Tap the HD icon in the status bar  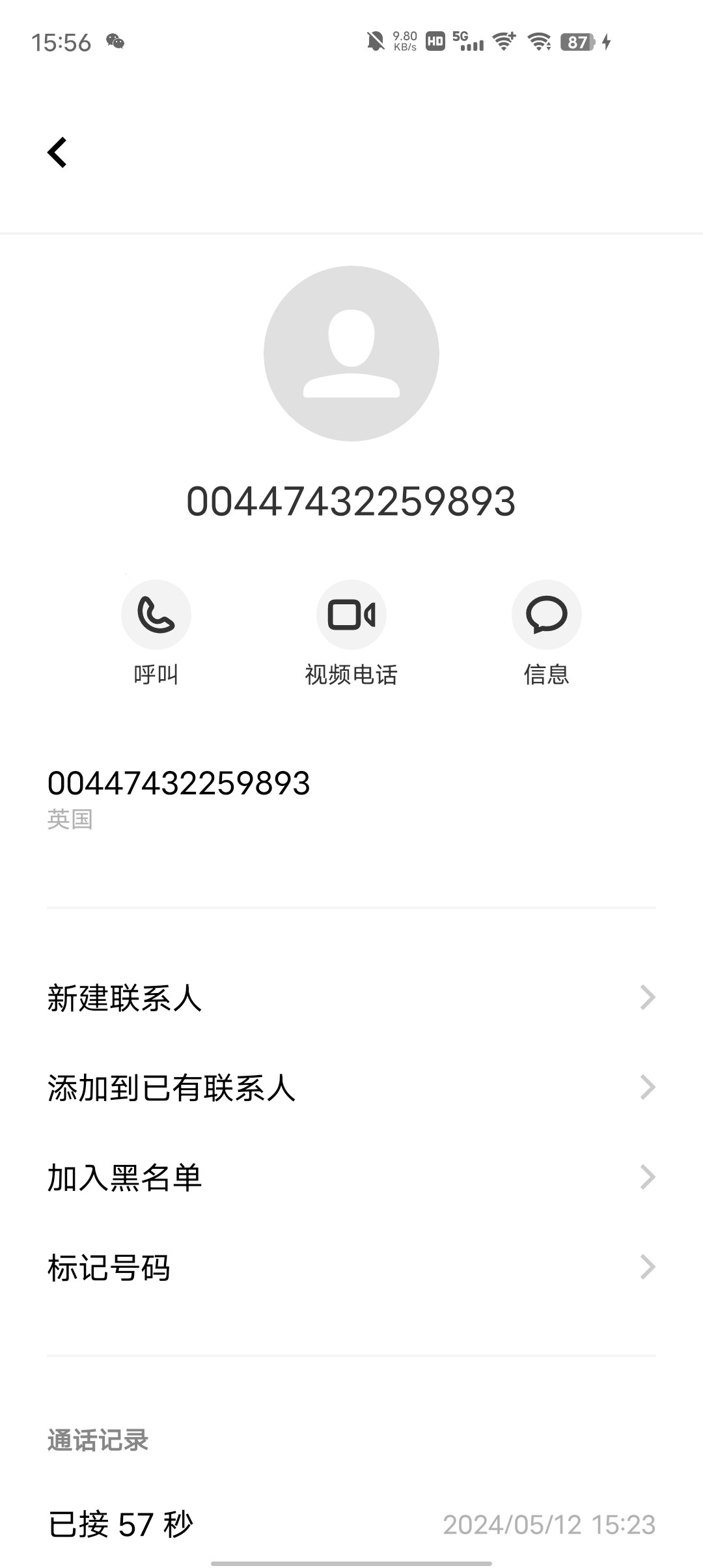435,39
